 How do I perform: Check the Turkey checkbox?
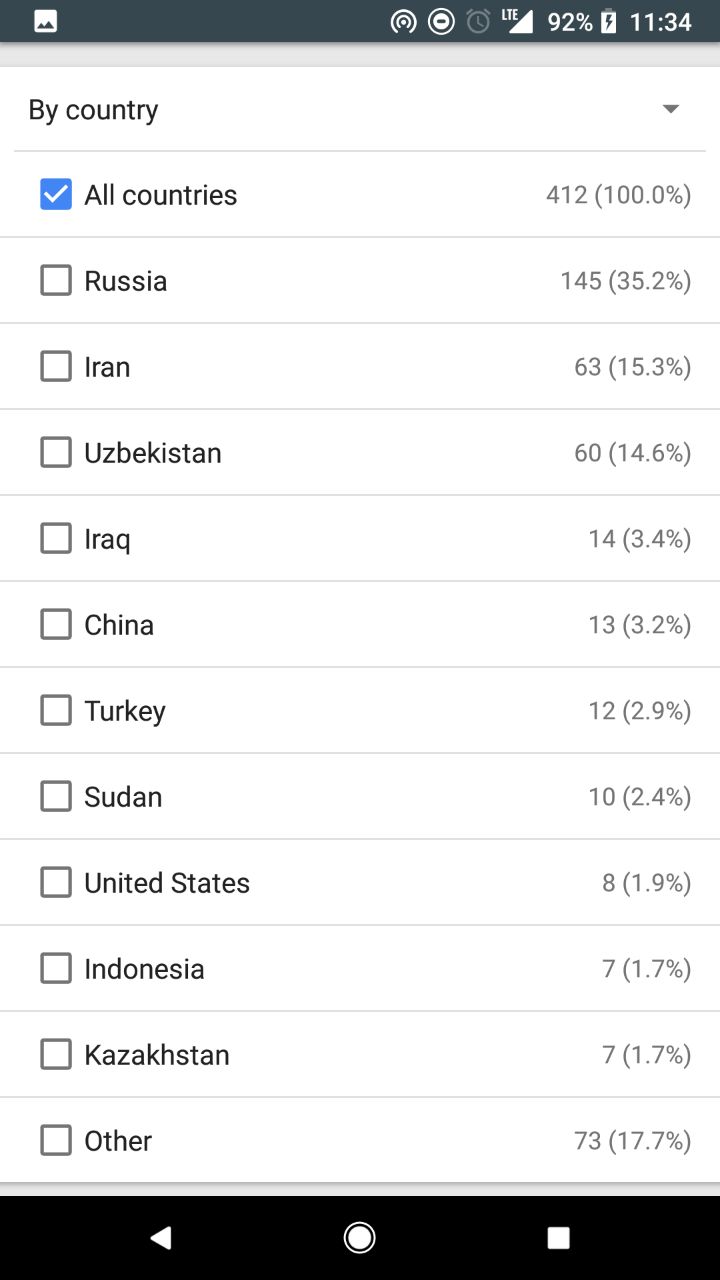pos(56,710)
